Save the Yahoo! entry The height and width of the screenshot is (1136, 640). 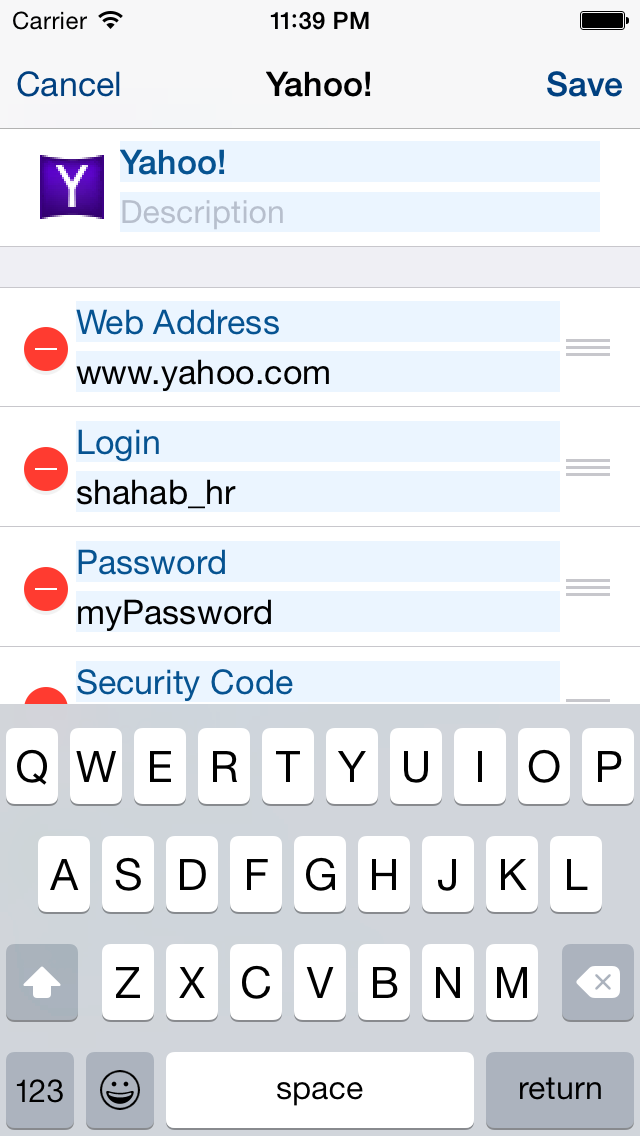tap(584, 85)
